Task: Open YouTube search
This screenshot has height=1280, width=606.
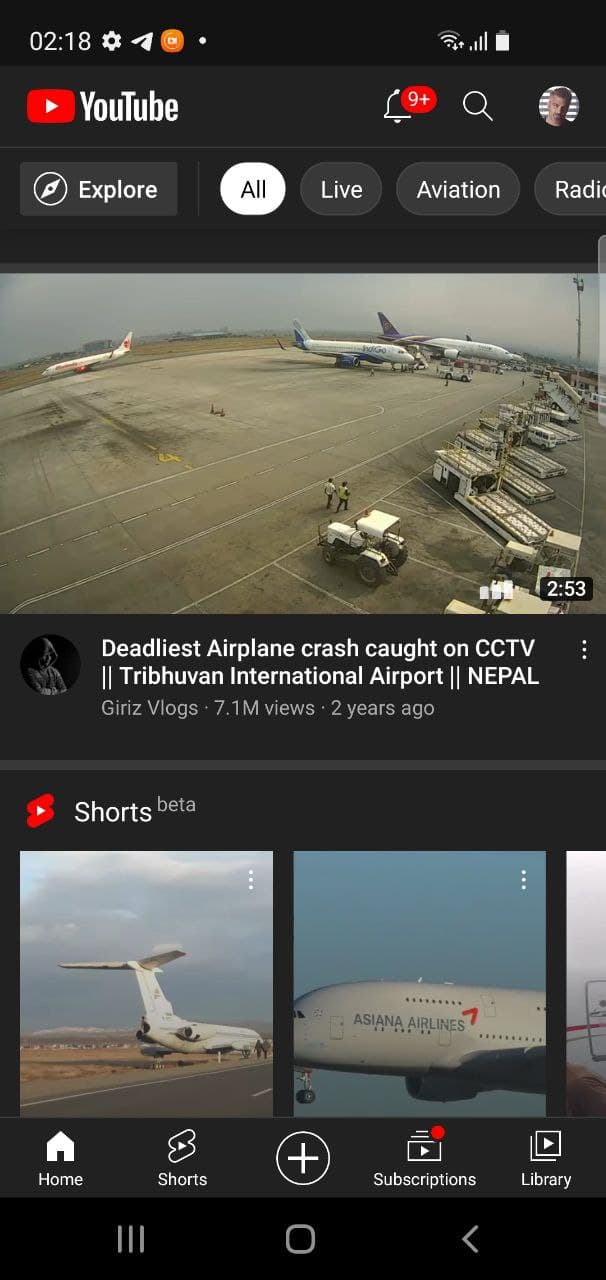Action: click(477, 106)
